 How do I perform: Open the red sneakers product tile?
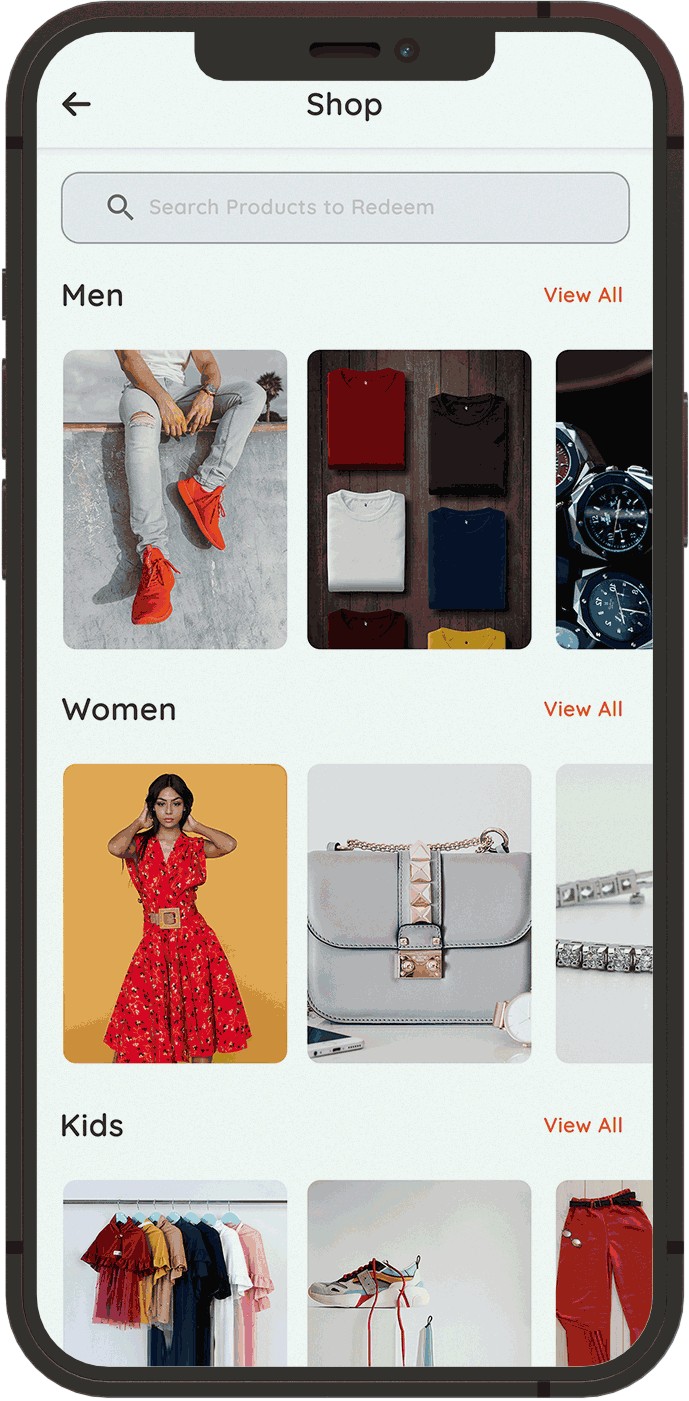tap(175, 499)
